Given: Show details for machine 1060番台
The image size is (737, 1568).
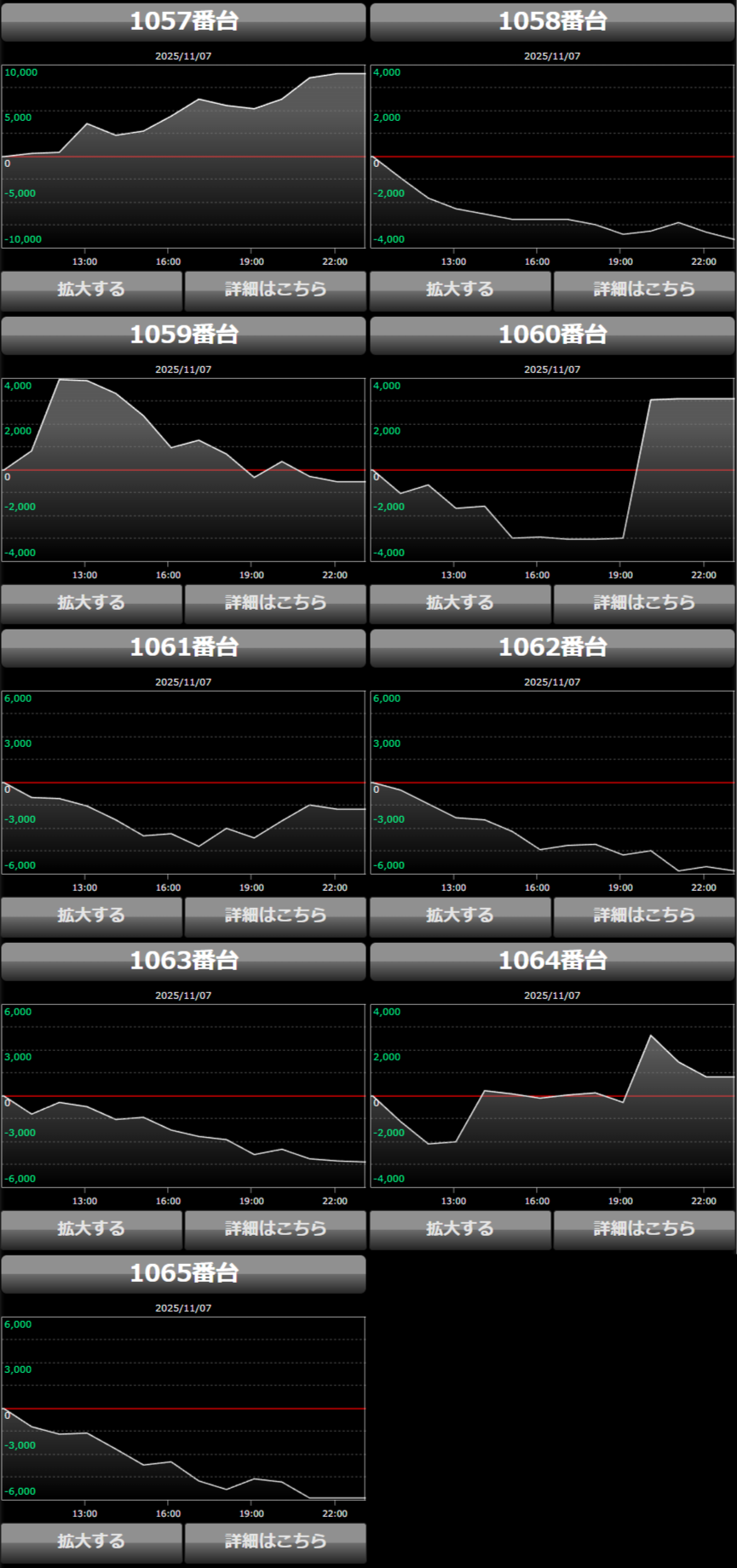Looking at the screenshot, I should pos(644,603).
